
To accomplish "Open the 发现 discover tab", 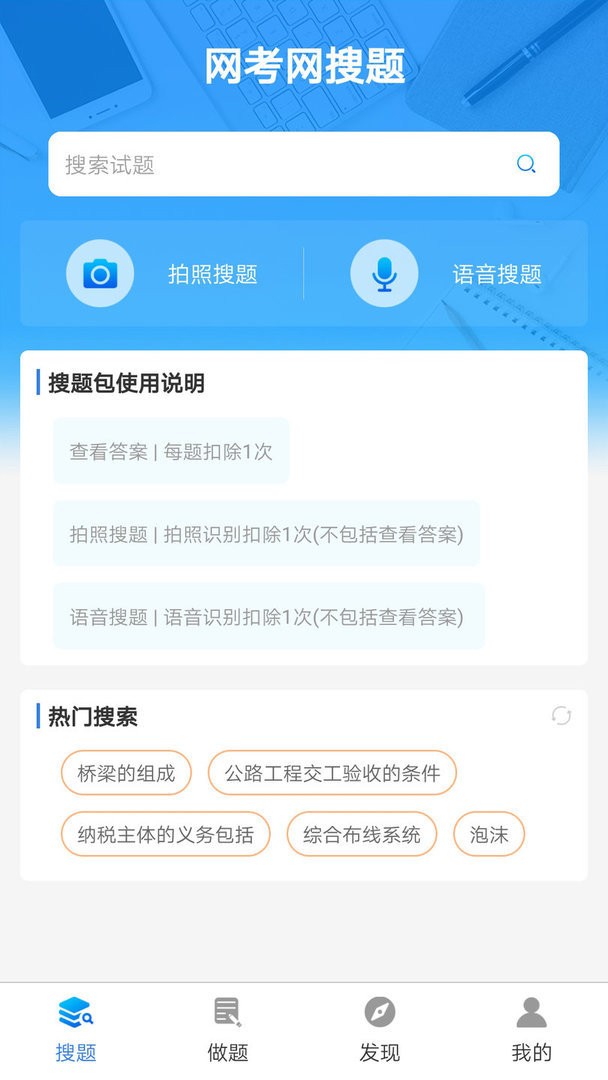I will [x=380, y=1030].
